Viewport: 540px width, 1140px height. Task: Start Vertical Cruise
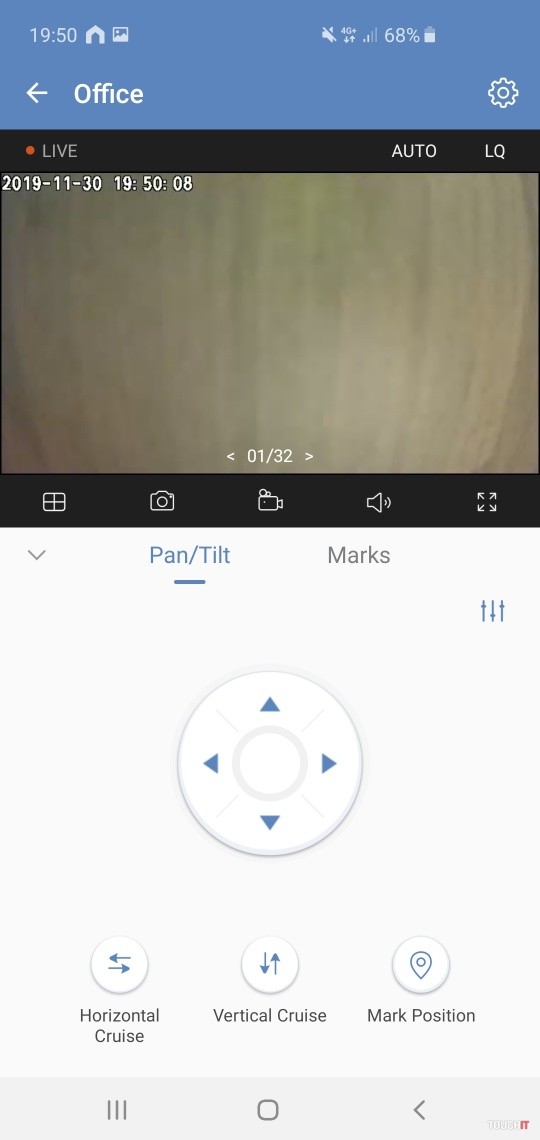[x=270, y=964]
